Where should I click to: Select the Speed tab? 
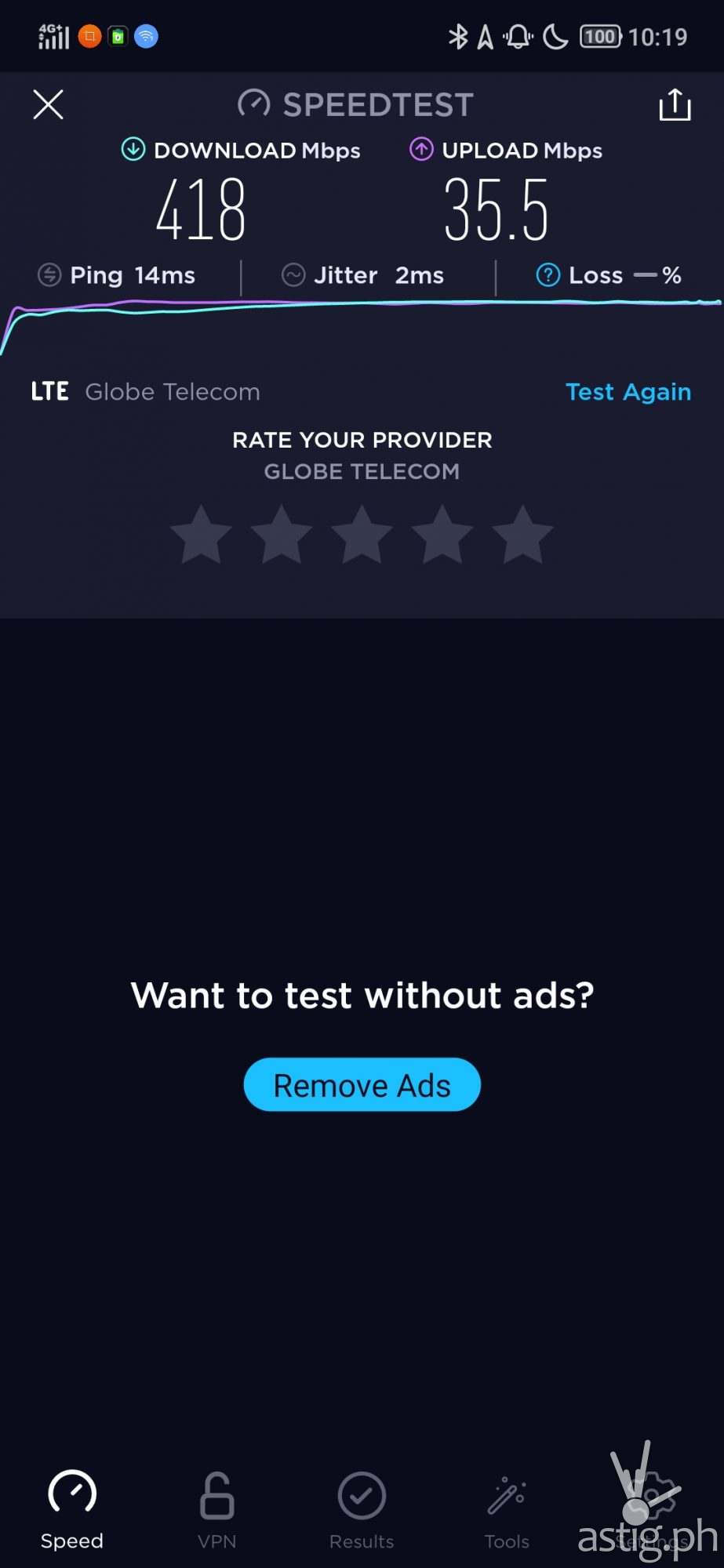pos(72,1509)
